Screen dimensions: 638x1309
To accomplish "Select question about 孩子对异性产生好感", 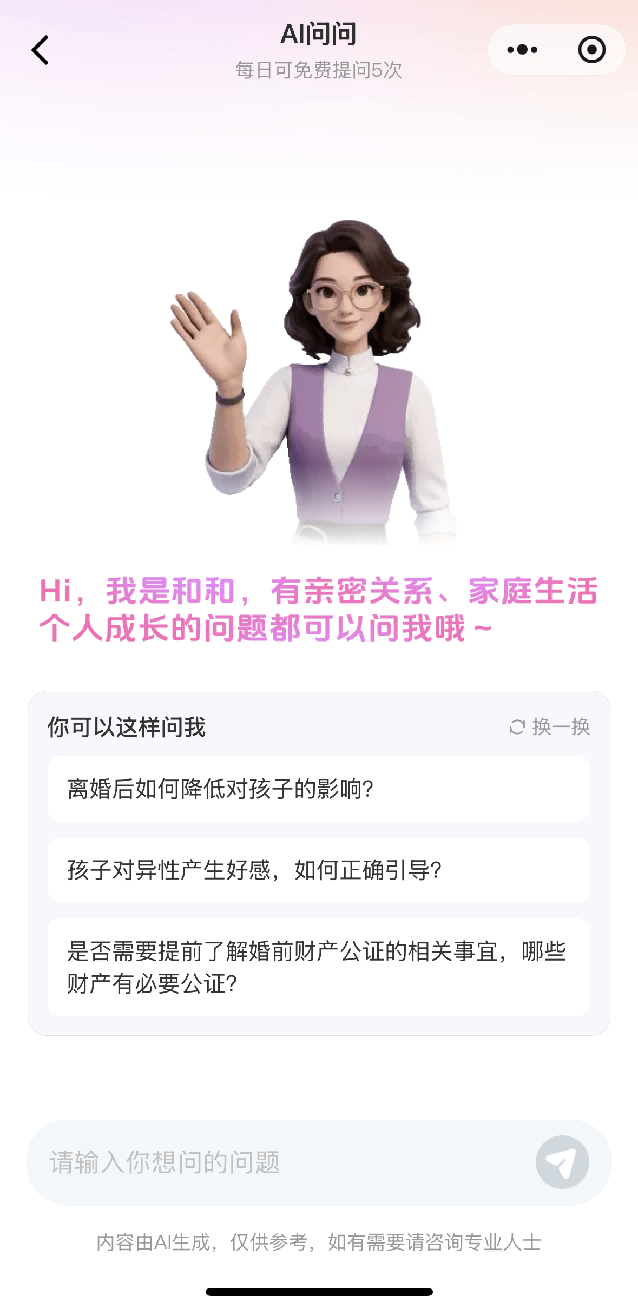I will click(319, 870).
